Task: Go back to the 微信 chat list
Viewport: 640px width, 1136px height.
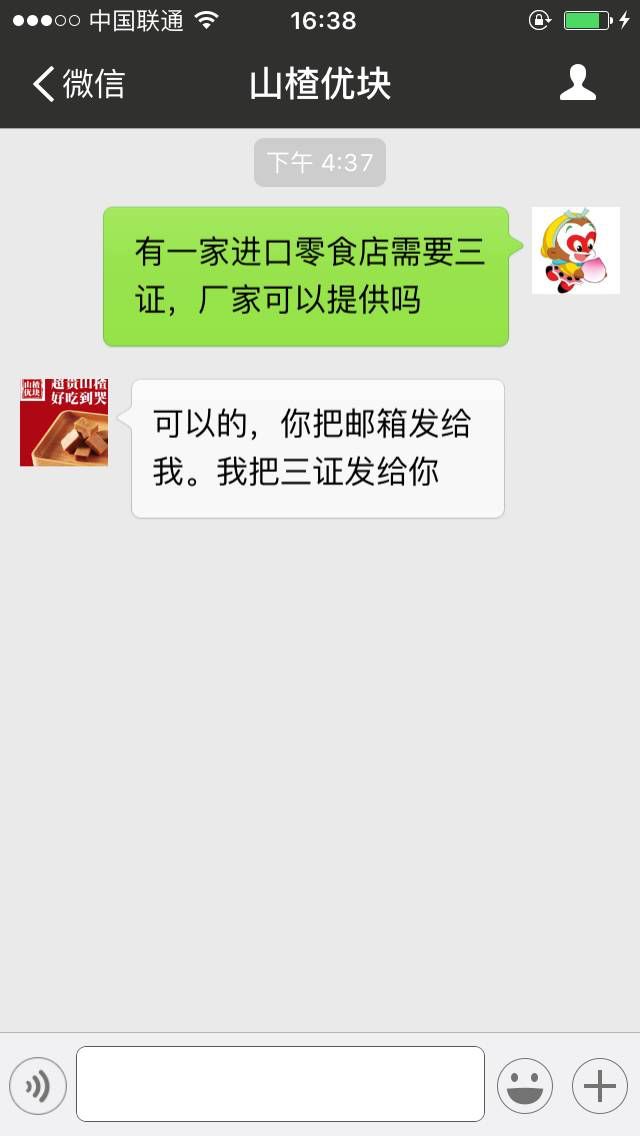Action: [x=78, y=84]
